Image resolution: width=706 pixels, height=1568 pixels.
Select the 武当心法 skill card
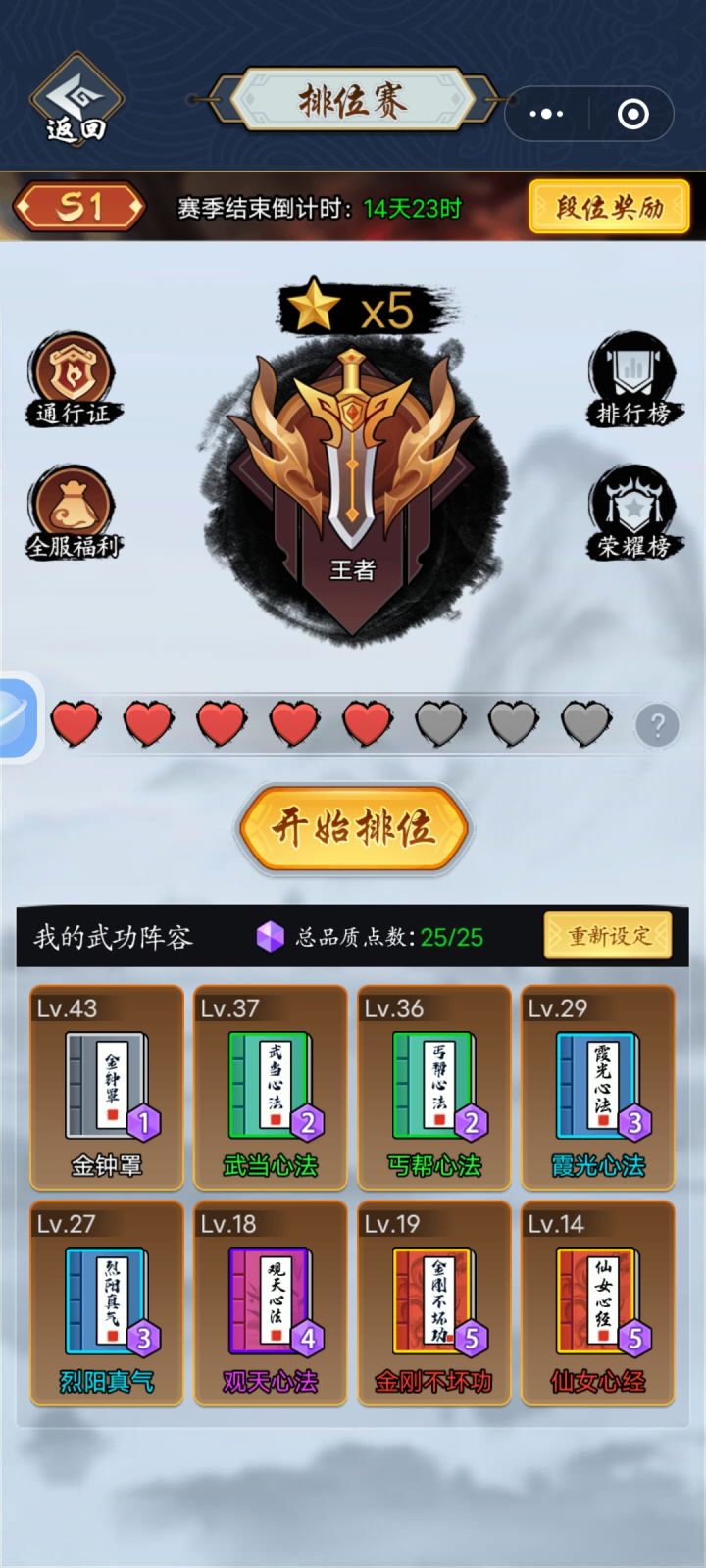pyautogui.click(x=270, y=1088)
